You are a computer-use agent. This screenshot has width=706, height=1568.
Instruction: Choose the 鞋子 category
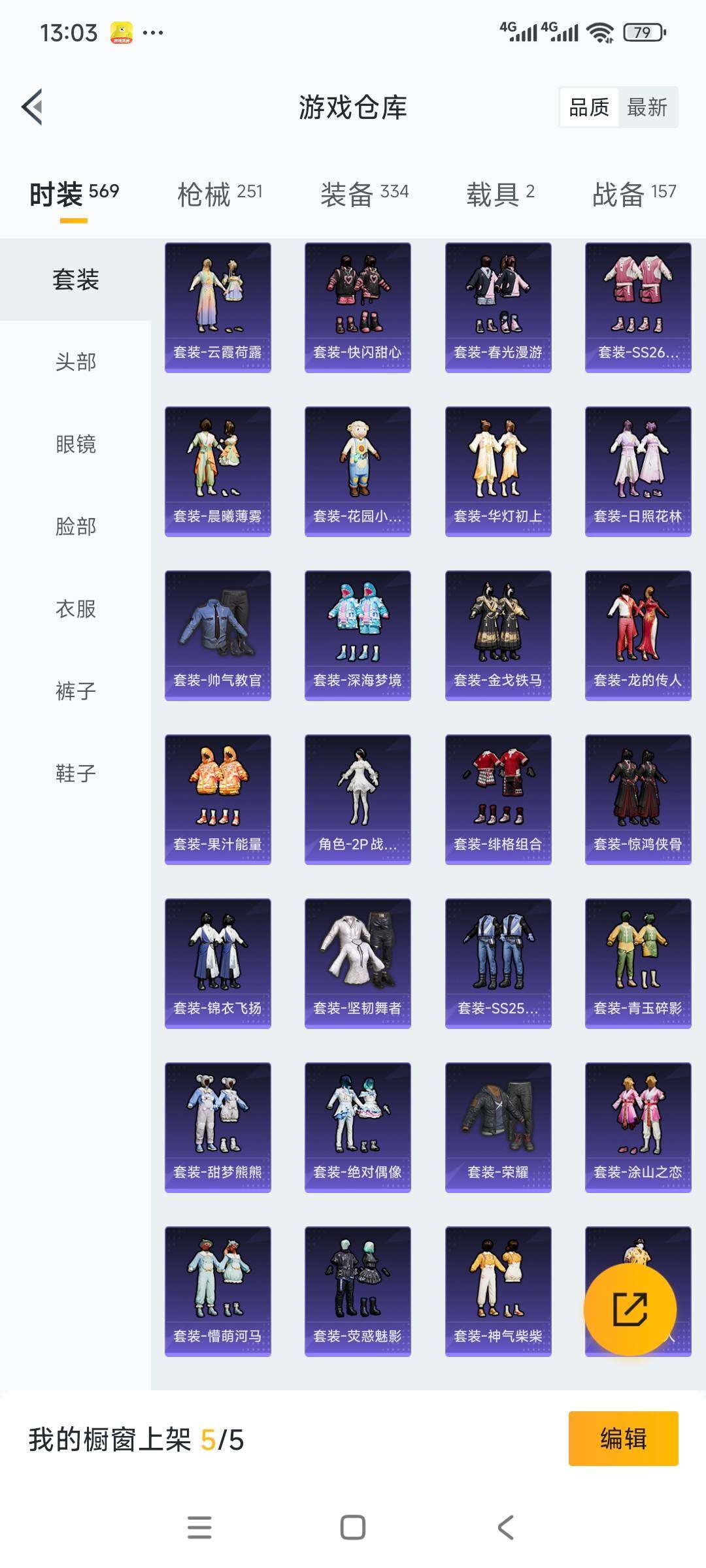pos(76,774)
